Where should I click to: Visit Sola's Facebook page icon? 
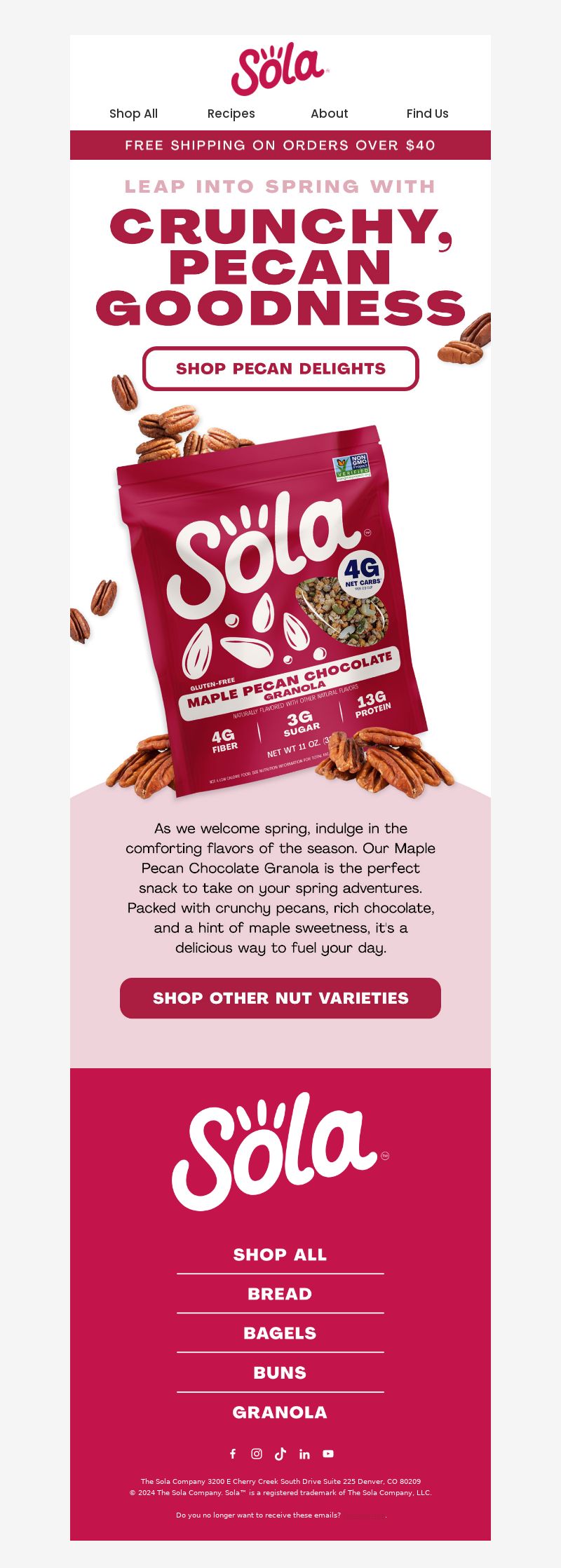point(233,1454)
